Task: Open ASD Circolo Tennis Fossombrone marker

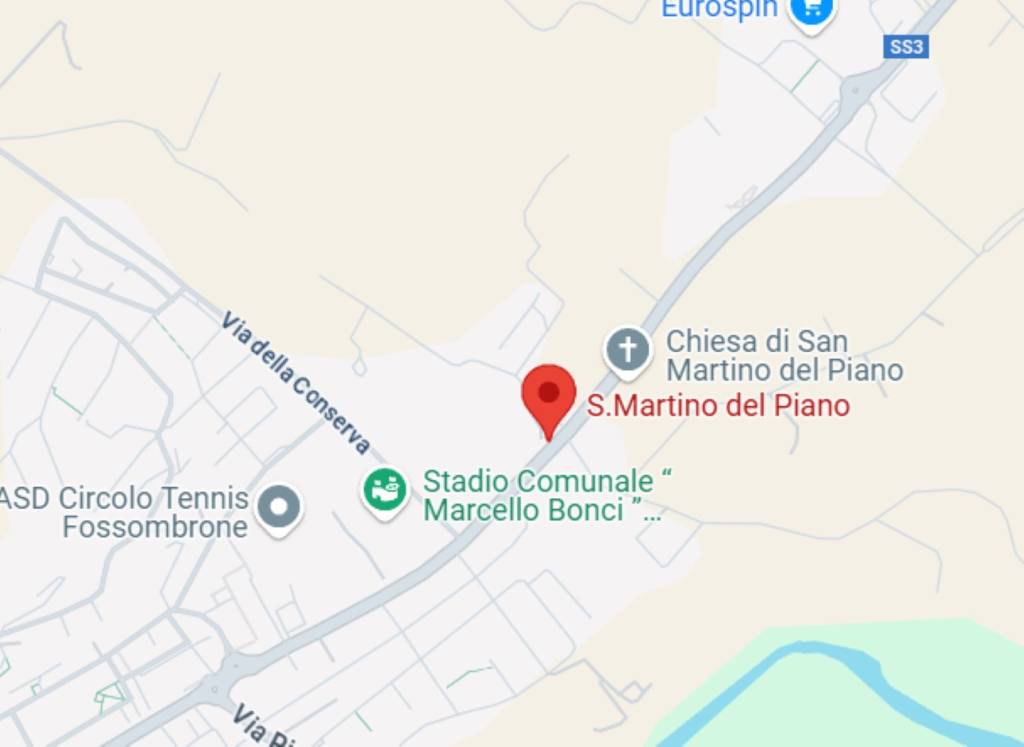Action: (278, 507)
